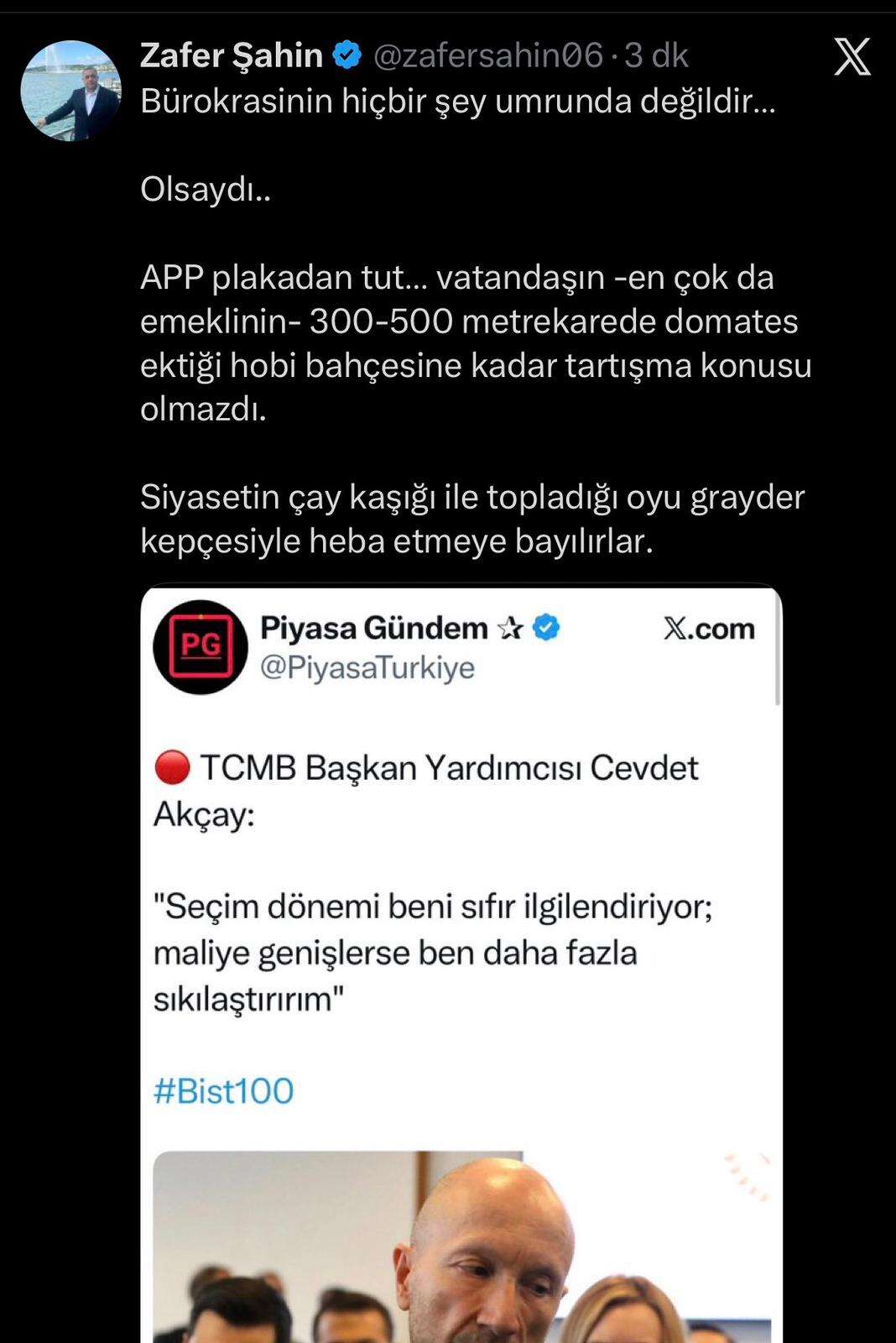Open Zafer Şahin's profile picture
The height and width of the screenshot is (1343, 896).
point(70,91)
